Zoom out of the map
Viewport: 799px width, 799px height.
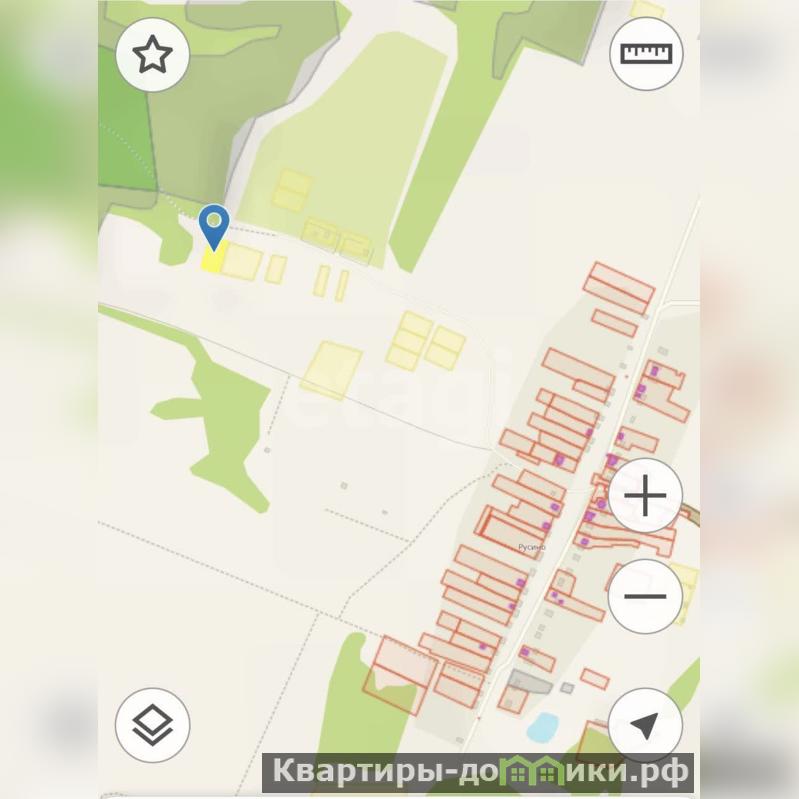coord(645,596)
